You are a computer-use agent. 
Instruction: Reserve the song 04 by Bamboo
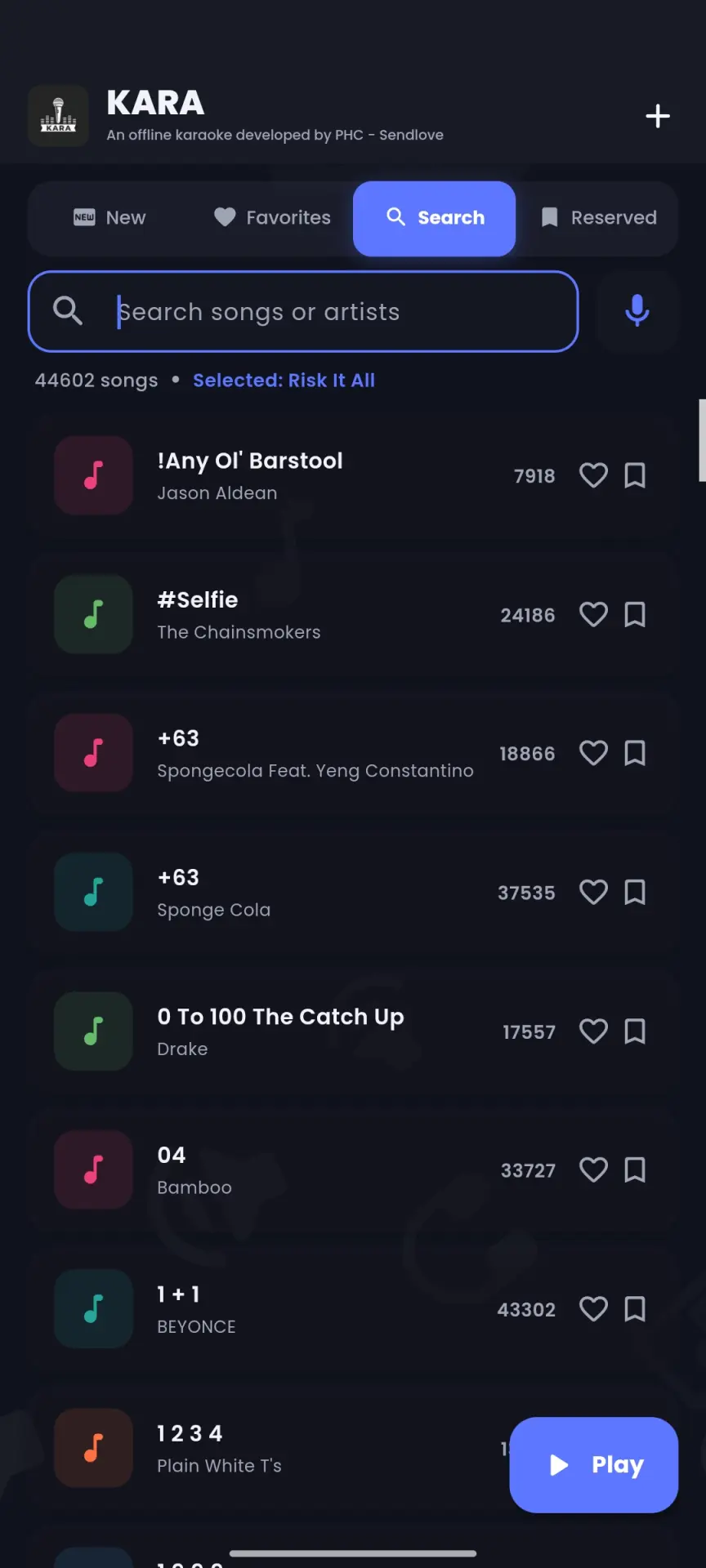[635, 1170]
